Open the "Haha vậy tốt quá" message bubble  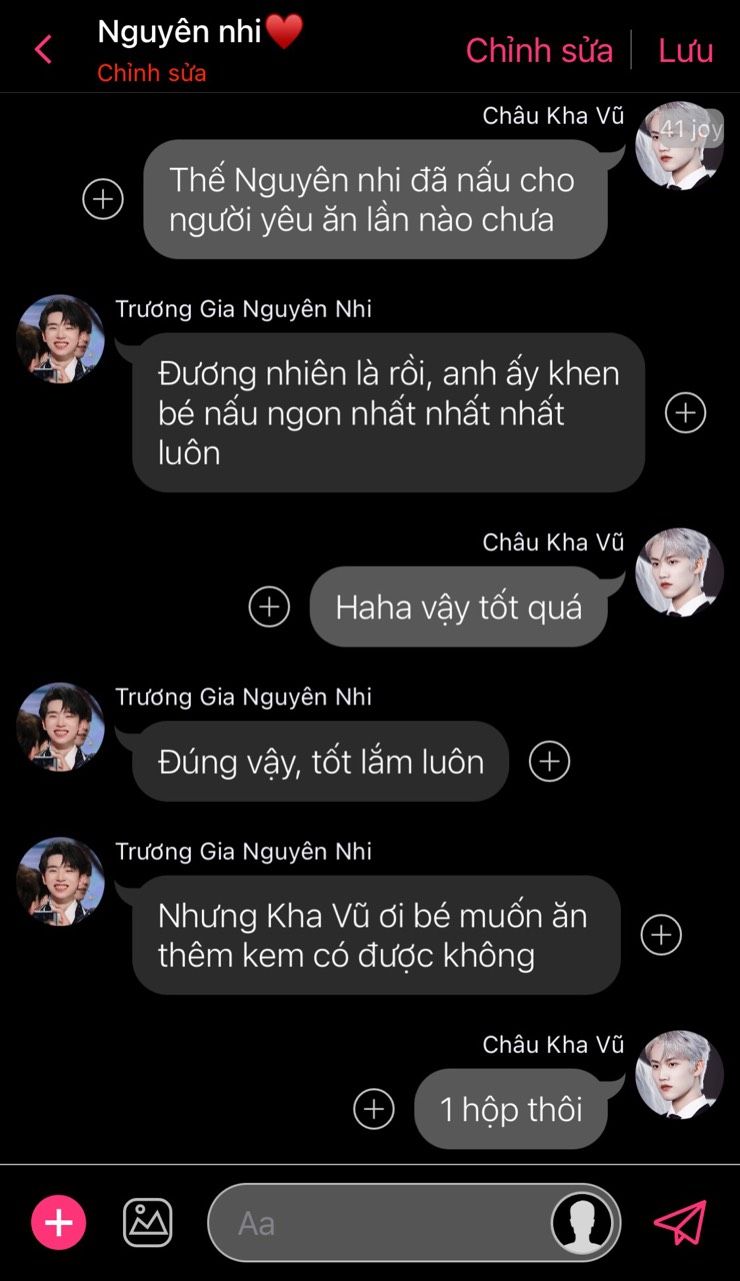click(x=458, y=607)
